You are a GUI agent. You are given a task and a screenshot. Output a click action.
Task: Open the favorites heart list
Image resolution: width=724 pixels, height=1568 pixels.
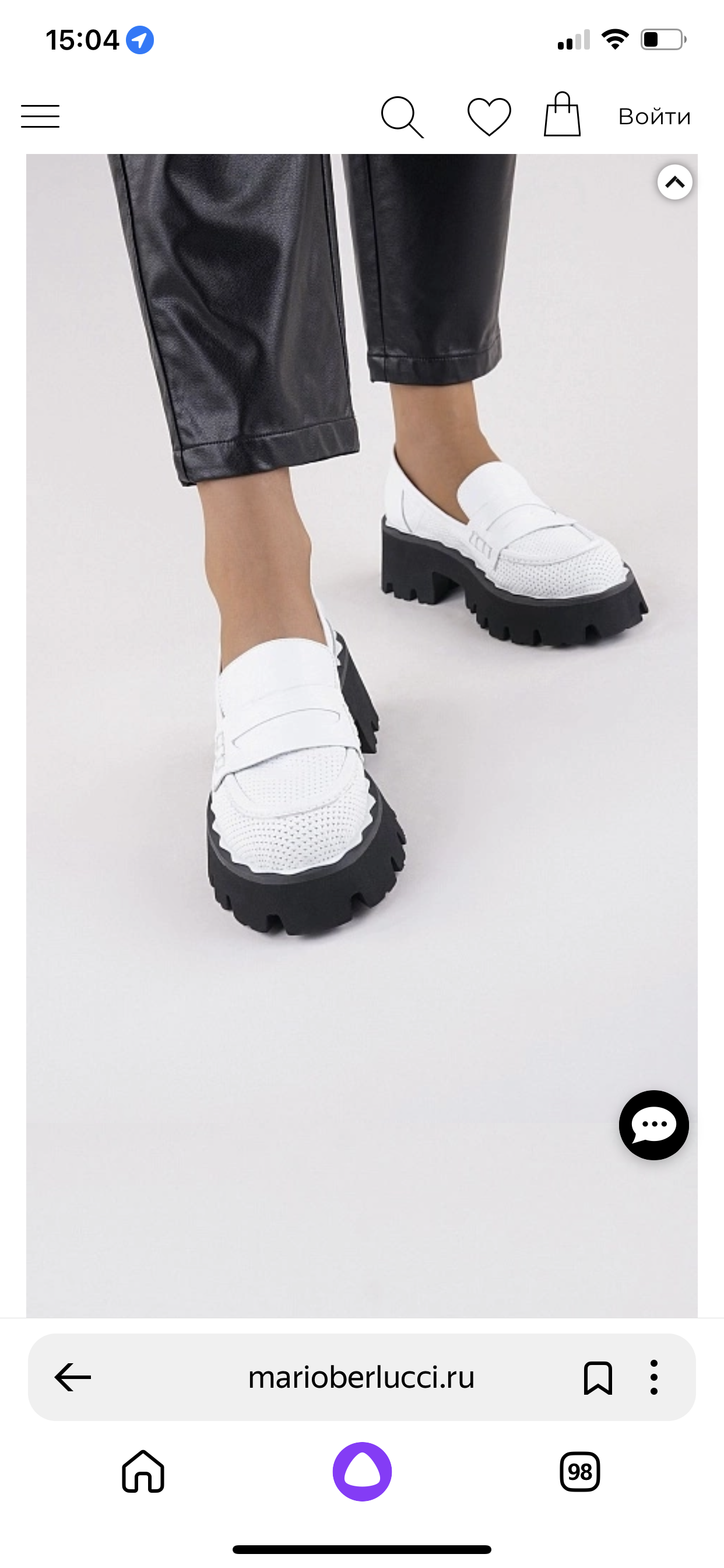click(489, 116)
